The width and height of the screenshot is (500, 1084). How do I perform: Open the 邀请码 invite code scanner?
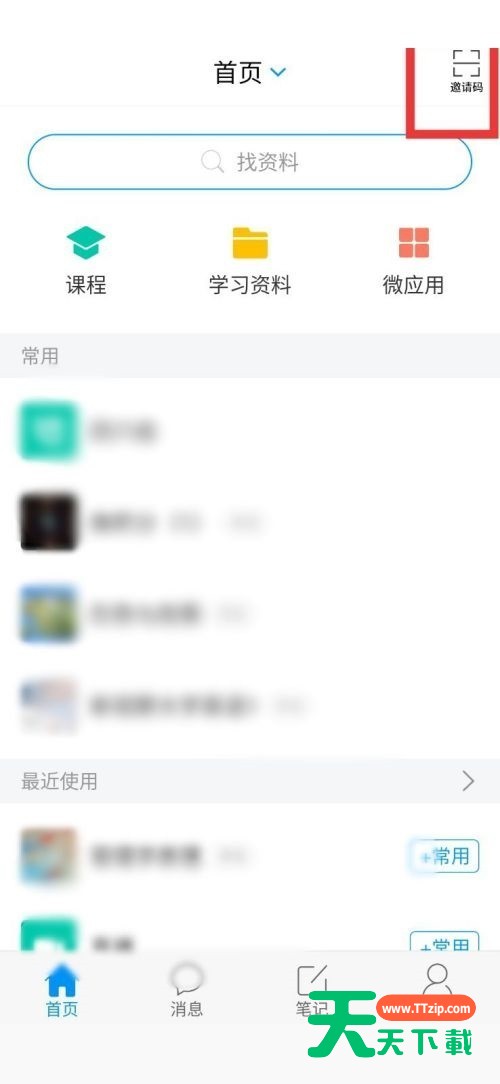tap(466, 71)
